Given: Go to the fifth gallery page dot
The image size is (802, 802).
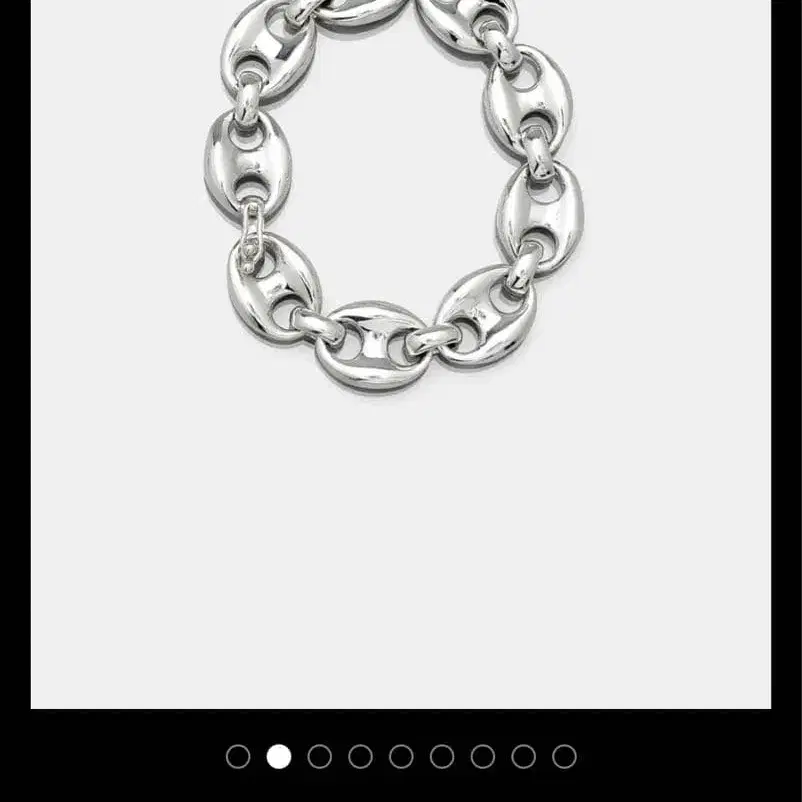Looking at the screenshot, I should tap(401, 756).
